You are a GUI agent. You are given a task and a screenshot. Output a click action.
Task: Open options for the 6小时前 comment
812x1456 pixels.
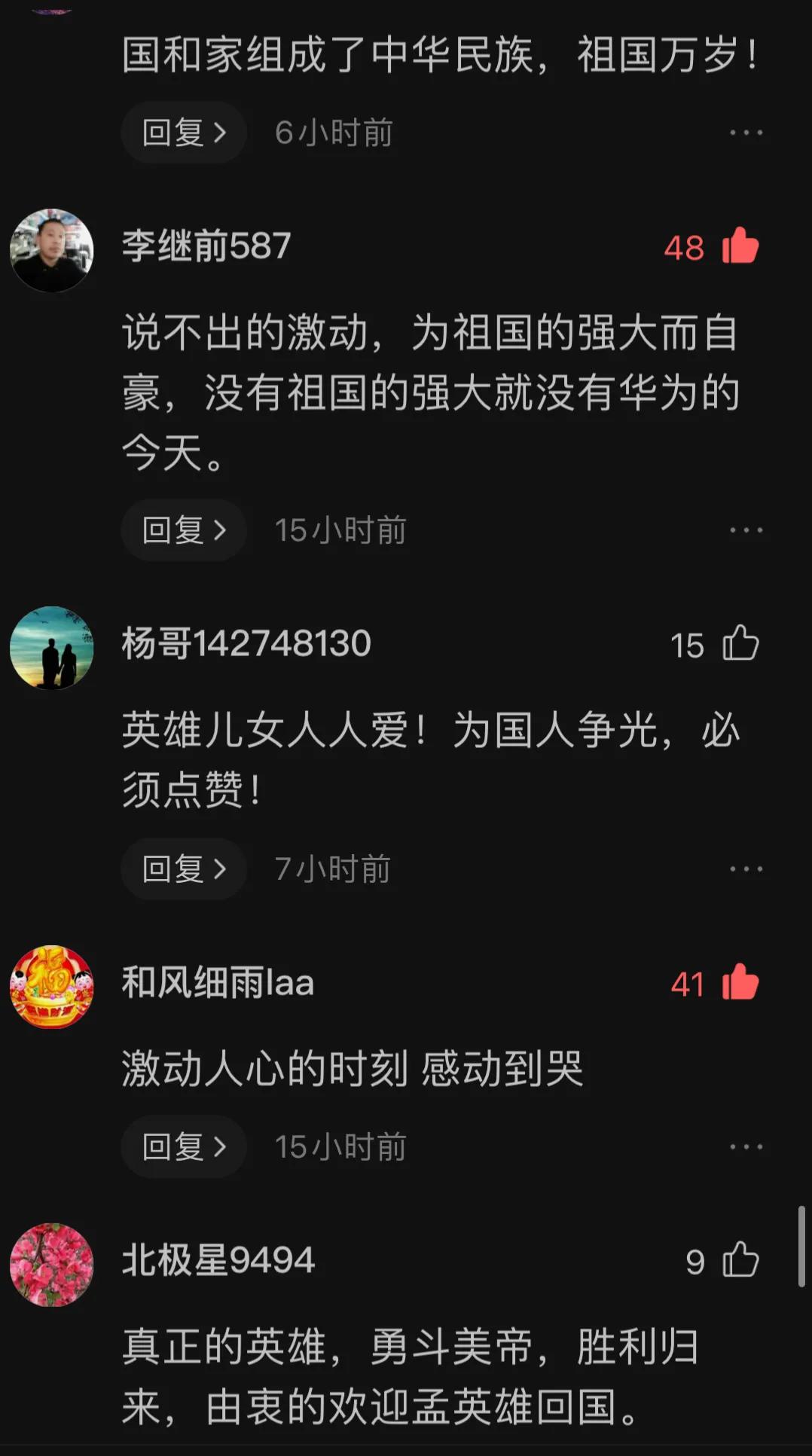pyautogui.click(x=746, y=133)
